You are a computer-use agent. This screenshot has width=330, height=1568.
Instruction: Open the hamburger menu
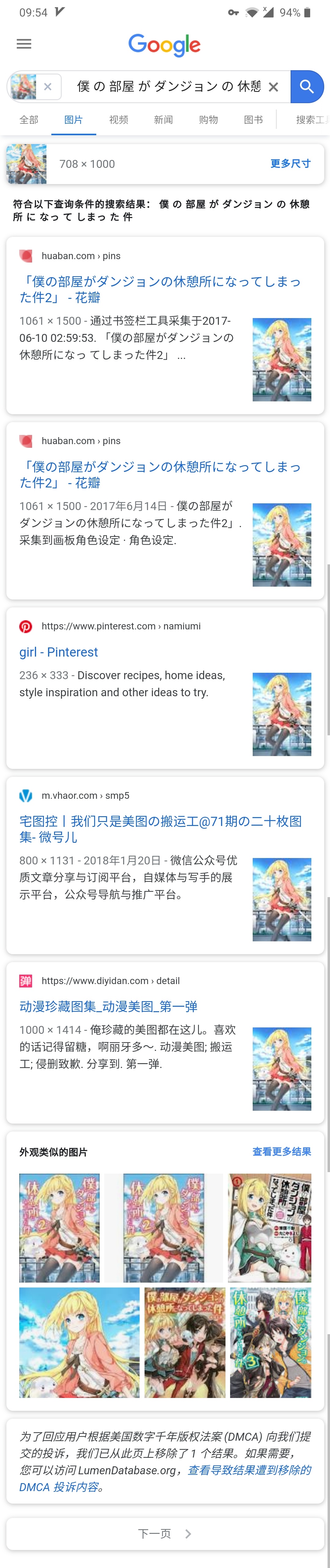click(x=24, y=44)
